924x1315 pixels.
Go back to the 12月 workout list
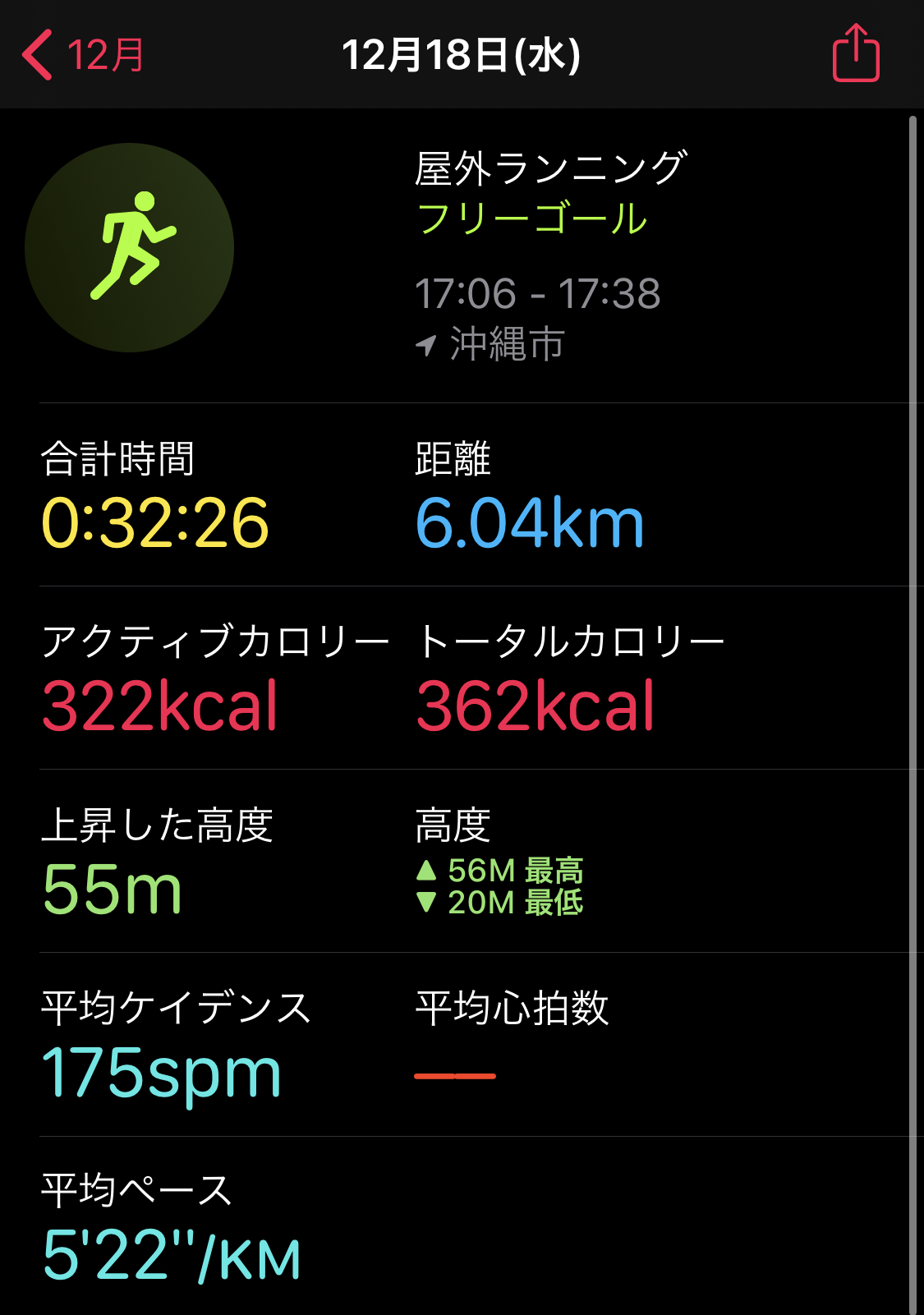(83, 55)
